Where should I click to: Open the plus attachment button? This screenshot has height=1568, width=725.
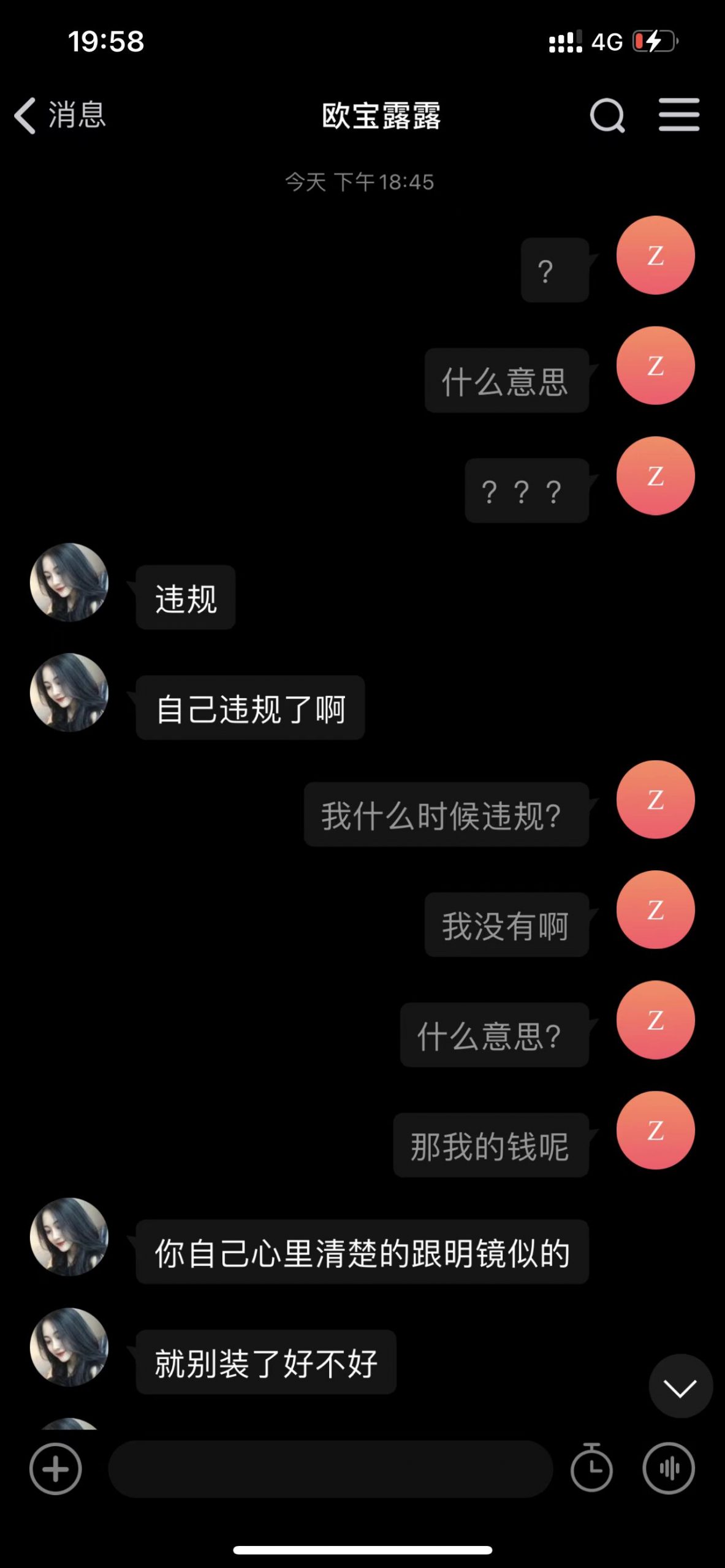coord(56,1469)
